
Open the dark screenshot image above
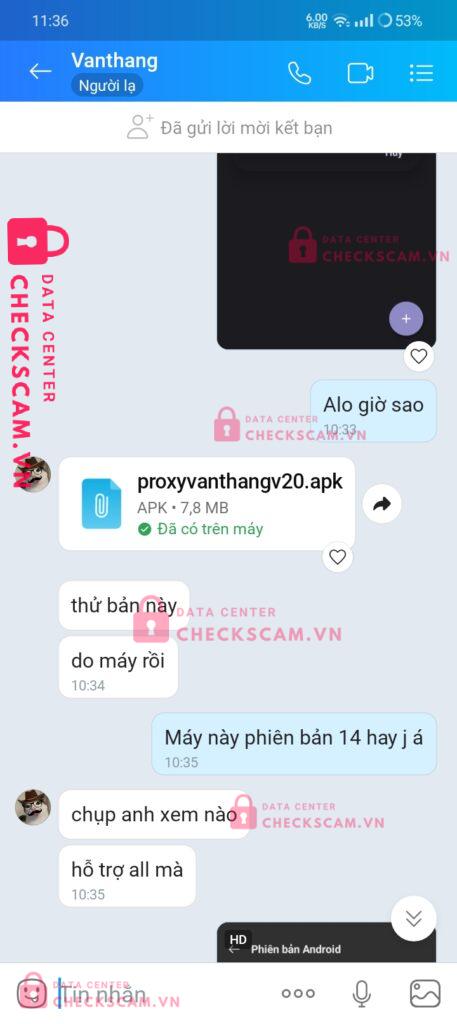pos(326,251)
